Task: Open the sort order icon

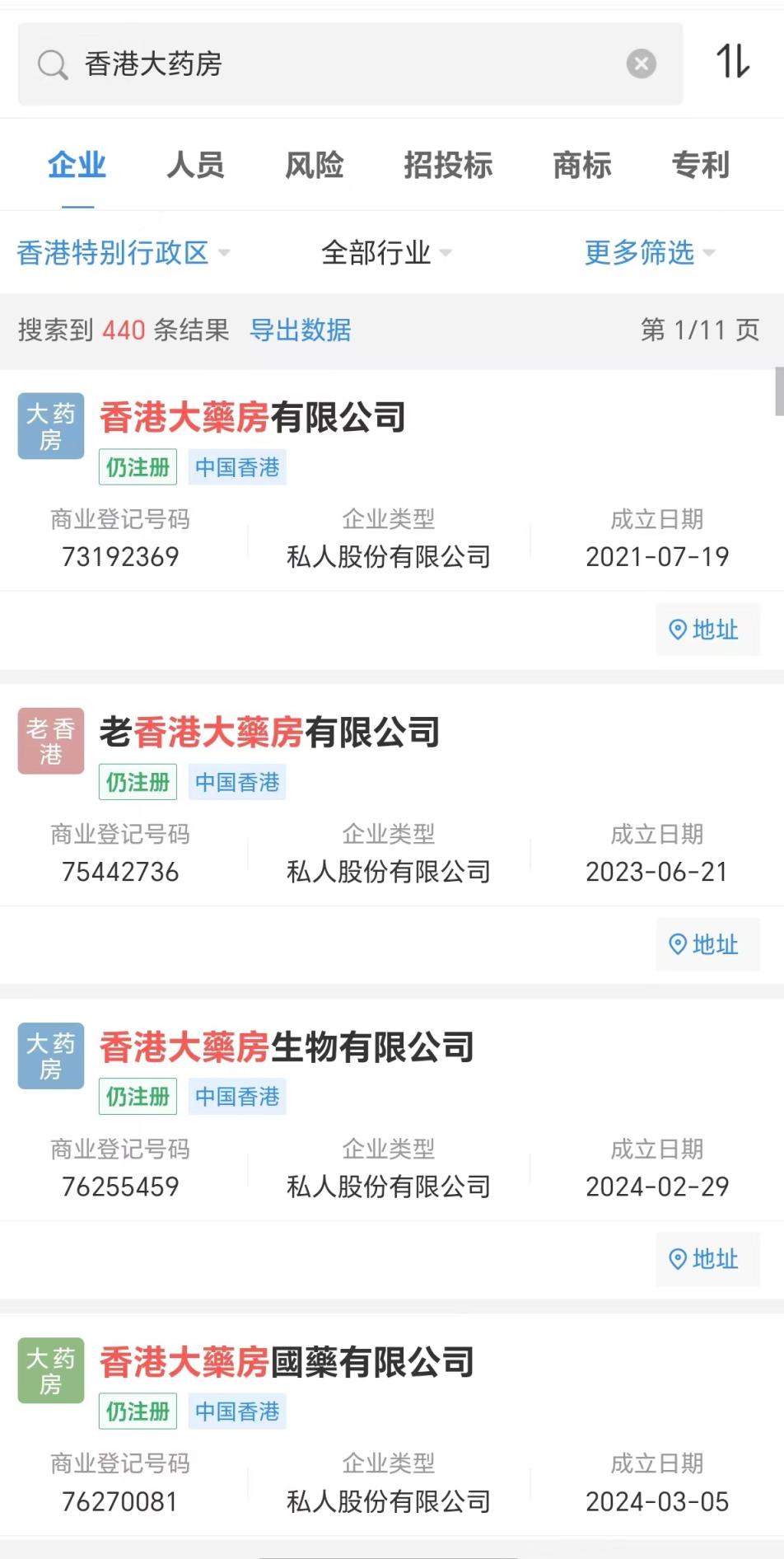Action: [x=732, y=62]
